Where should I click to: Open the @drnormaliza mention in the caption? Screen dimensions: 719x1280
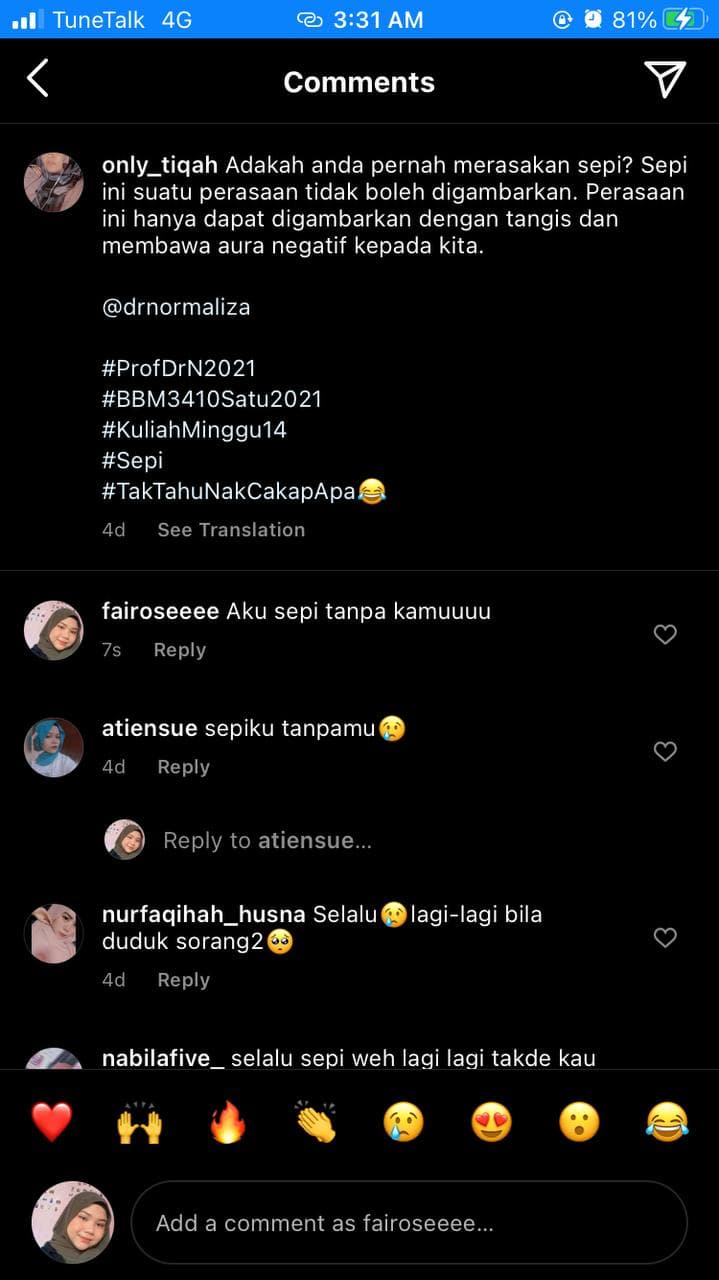click(x=176, y=307)
